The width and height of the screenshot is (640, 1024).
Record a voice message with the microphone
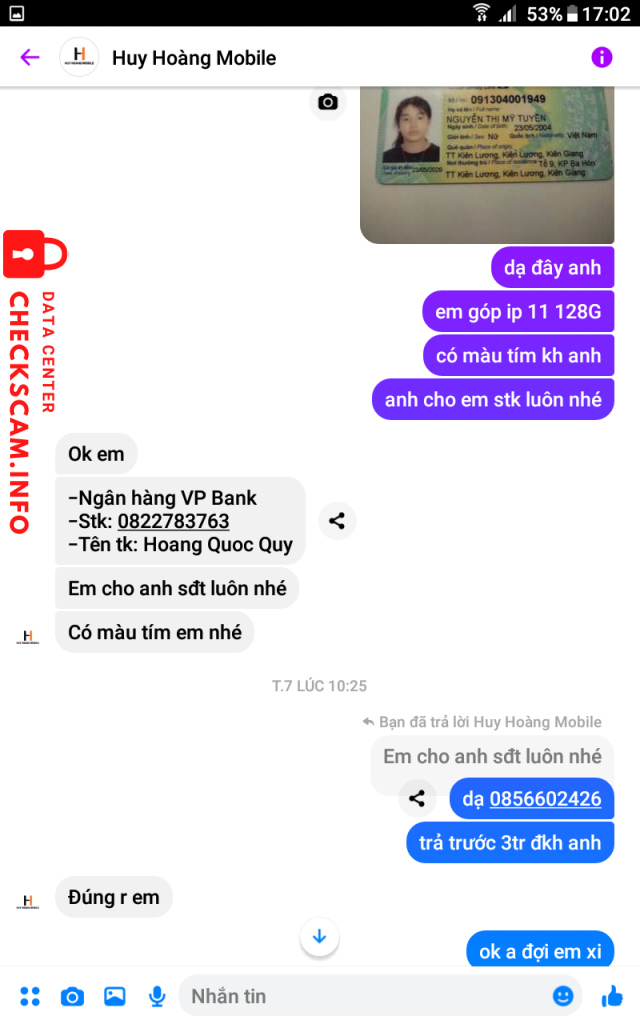point(157,996)
